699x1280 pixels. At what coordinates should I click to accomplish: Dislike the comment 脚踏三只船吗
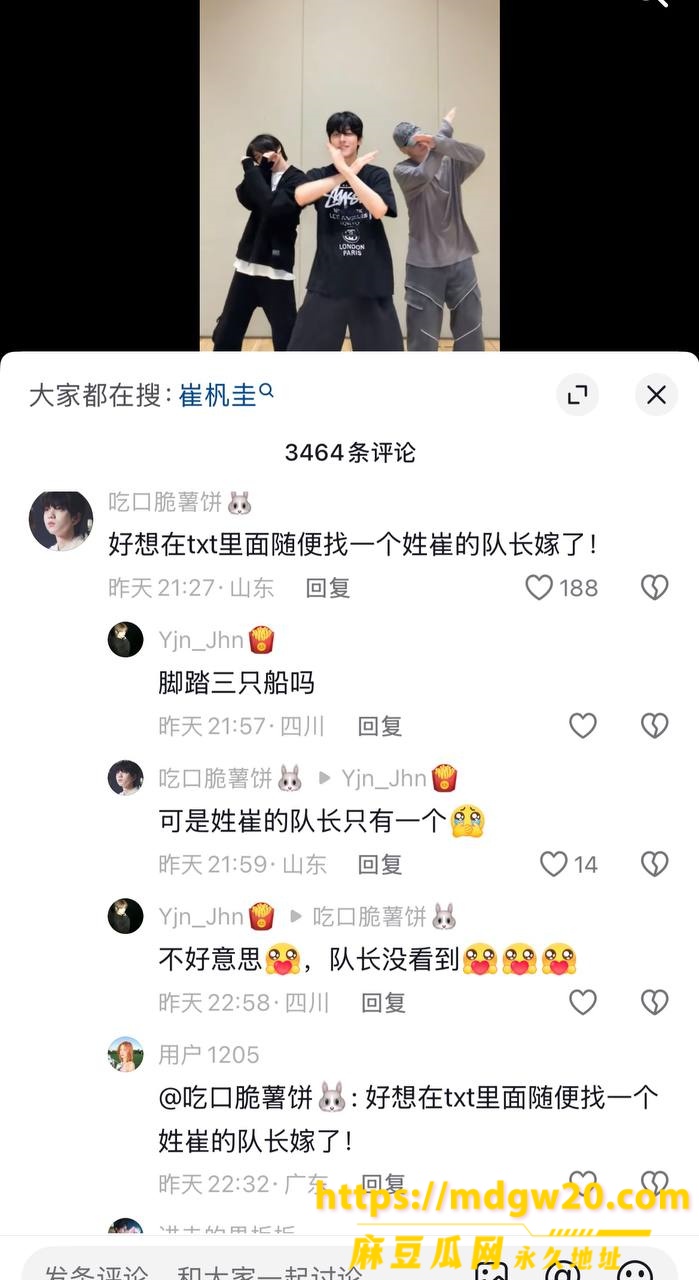pos(654,725)
